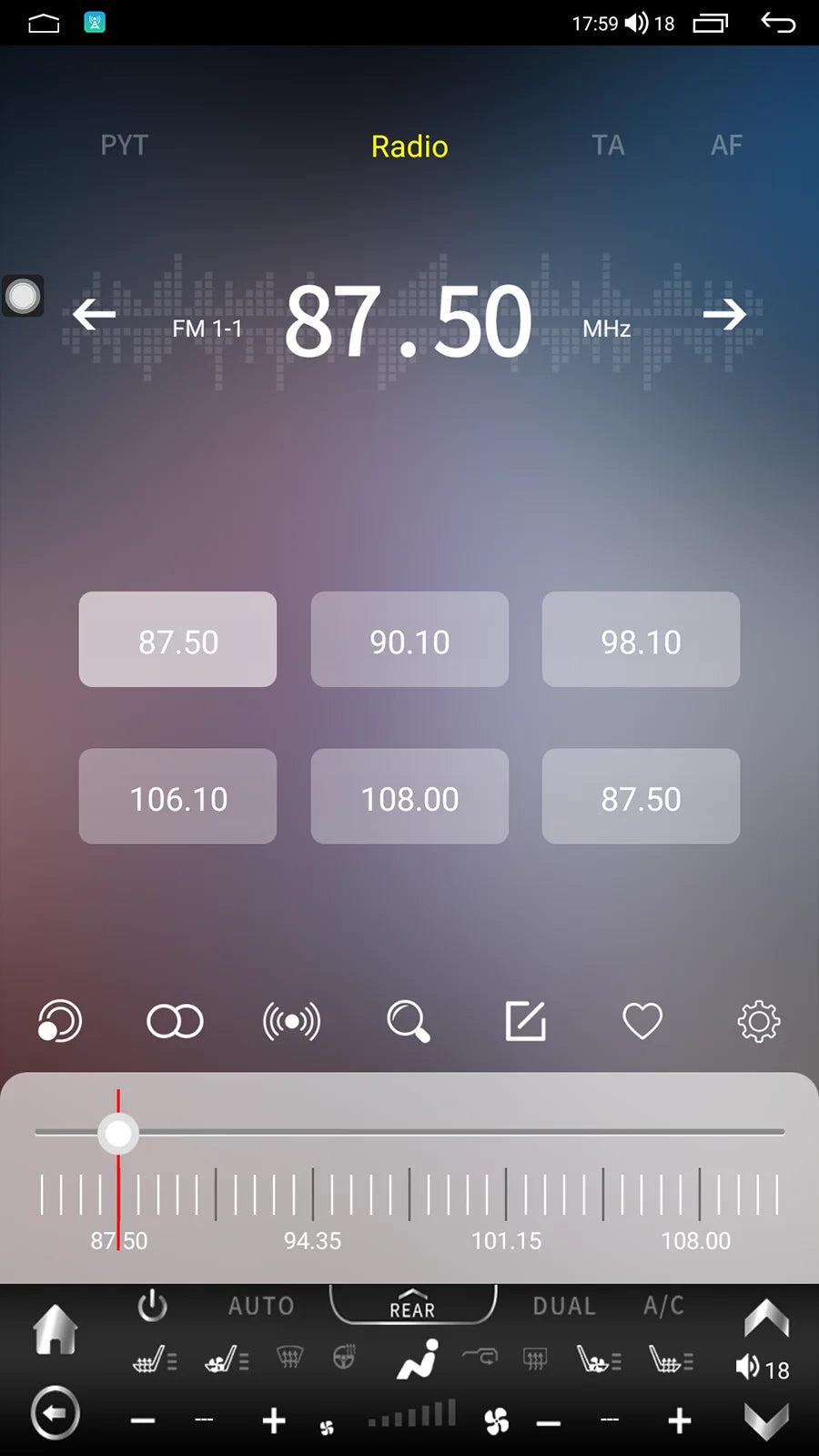Image resolution: width=819 pixels, height=1456 pixels.
Task: Switch to the 98.10 preset
Action: point(641,640)
